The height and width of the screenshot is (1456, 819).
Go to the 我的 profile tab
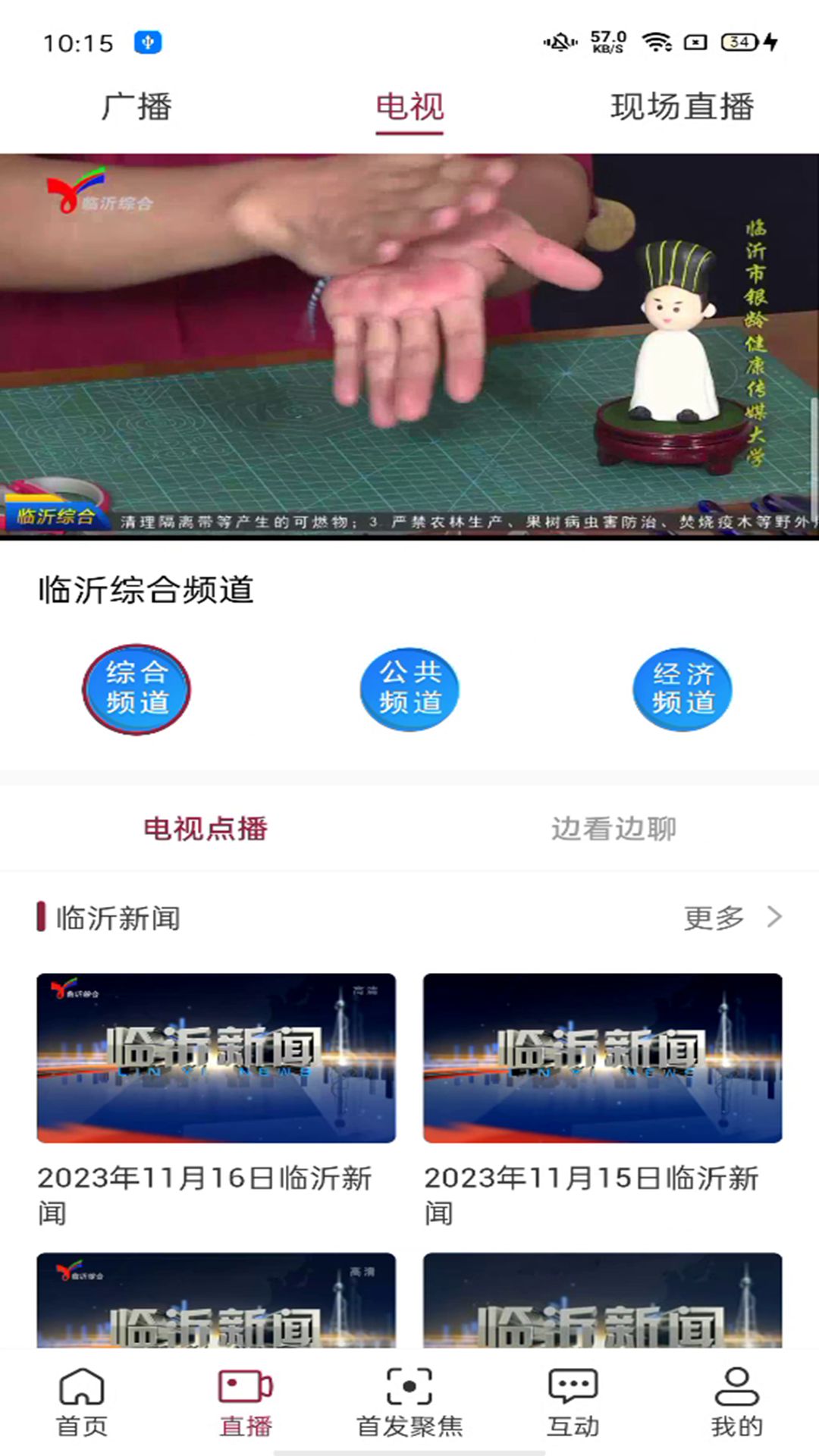pyautogui.click(x=736, y=1403)
